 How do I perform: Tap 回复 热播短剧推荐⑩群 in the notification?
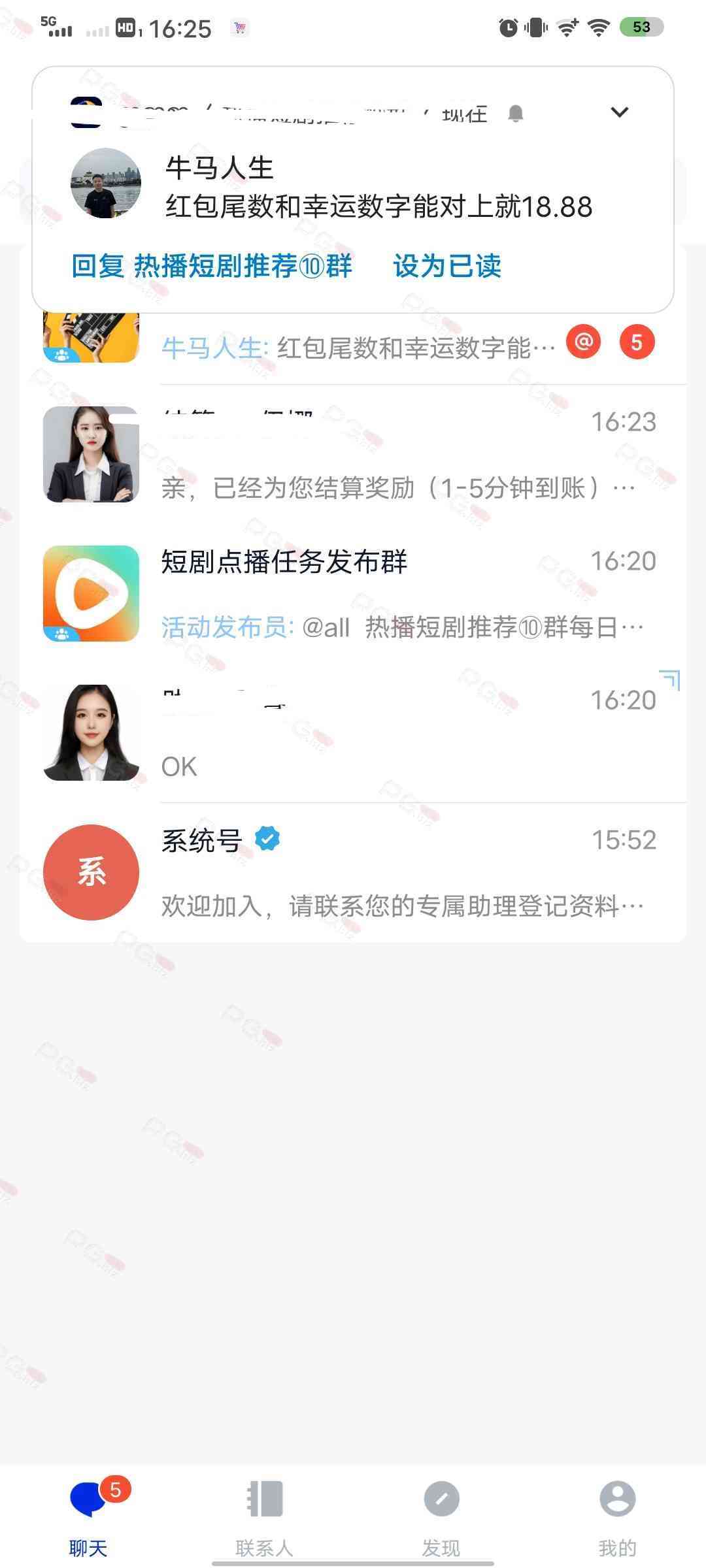tap(212, 267)
